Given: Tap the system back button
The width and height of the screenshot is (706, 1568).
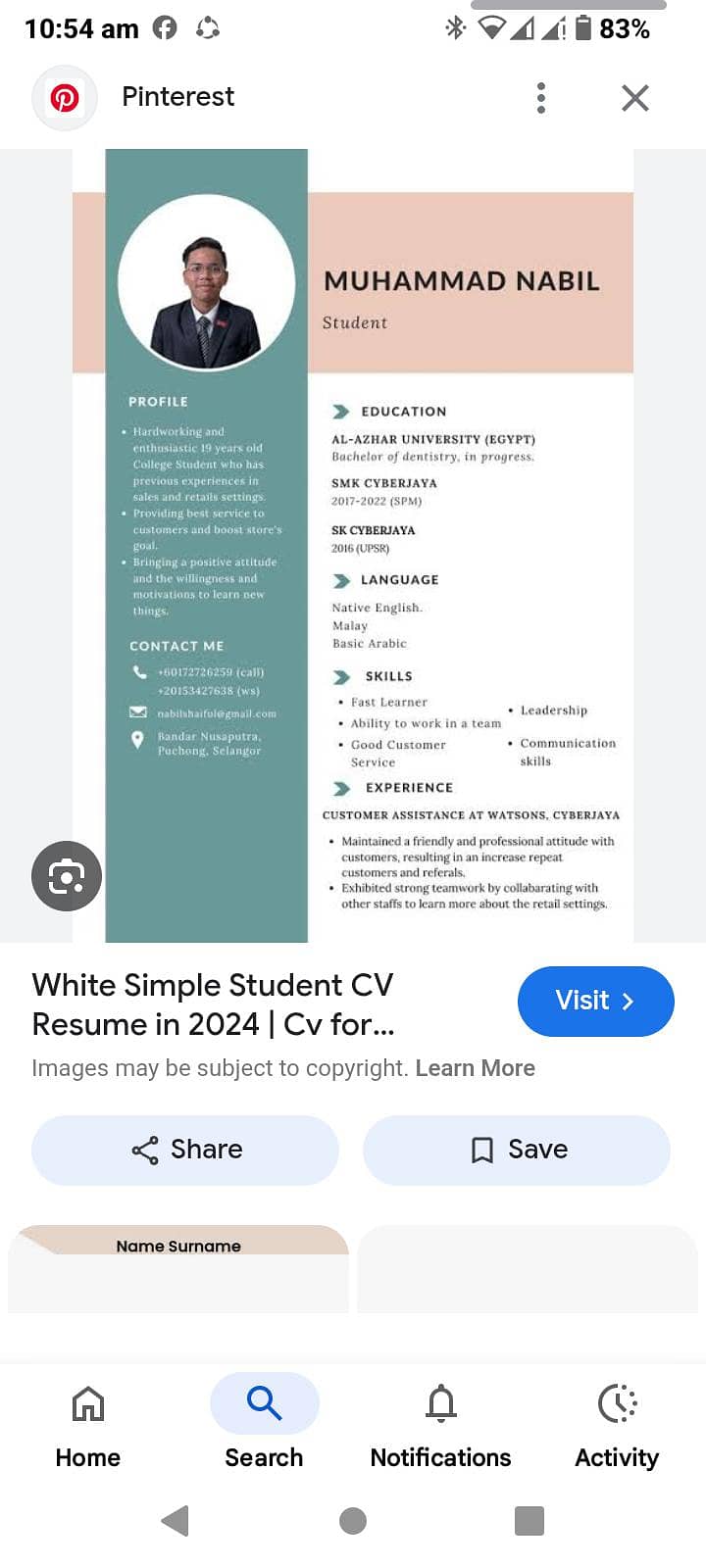Looking at the screenshot, I should 175,1521.
